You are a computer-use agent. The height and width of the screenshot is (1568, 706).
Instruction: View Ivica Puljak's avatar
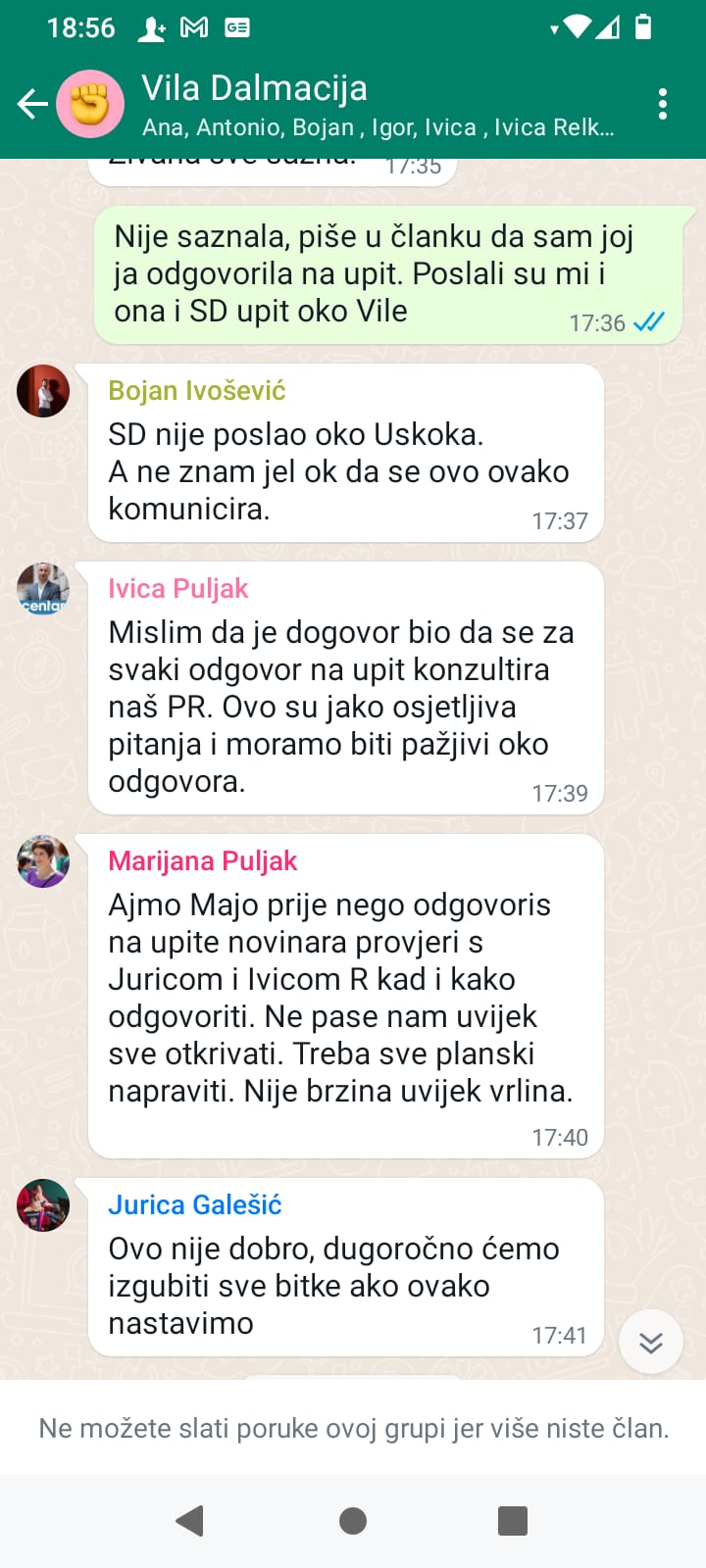pos(43,589)
